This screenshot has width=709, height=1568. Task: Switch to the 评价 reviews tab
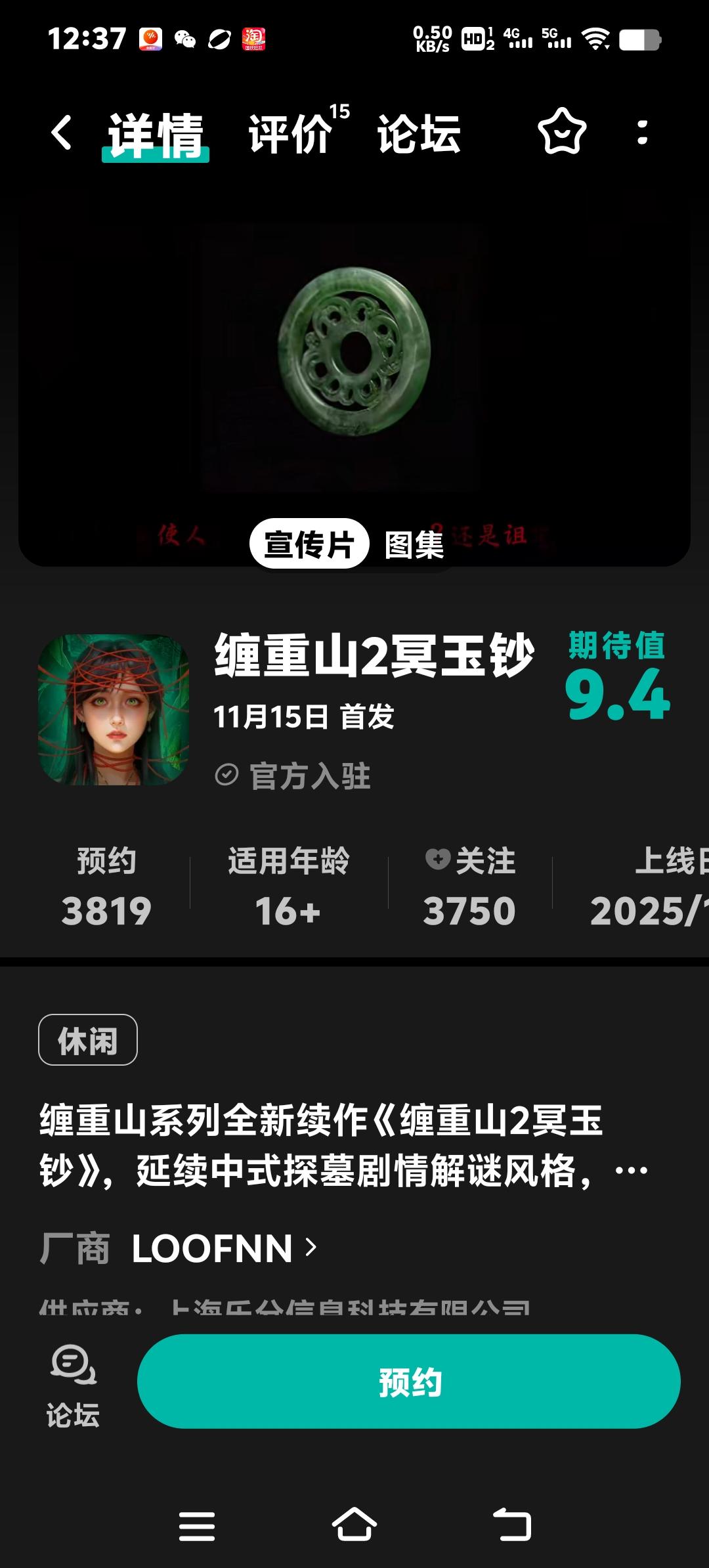pyautogui.click(x=290, y=135)
